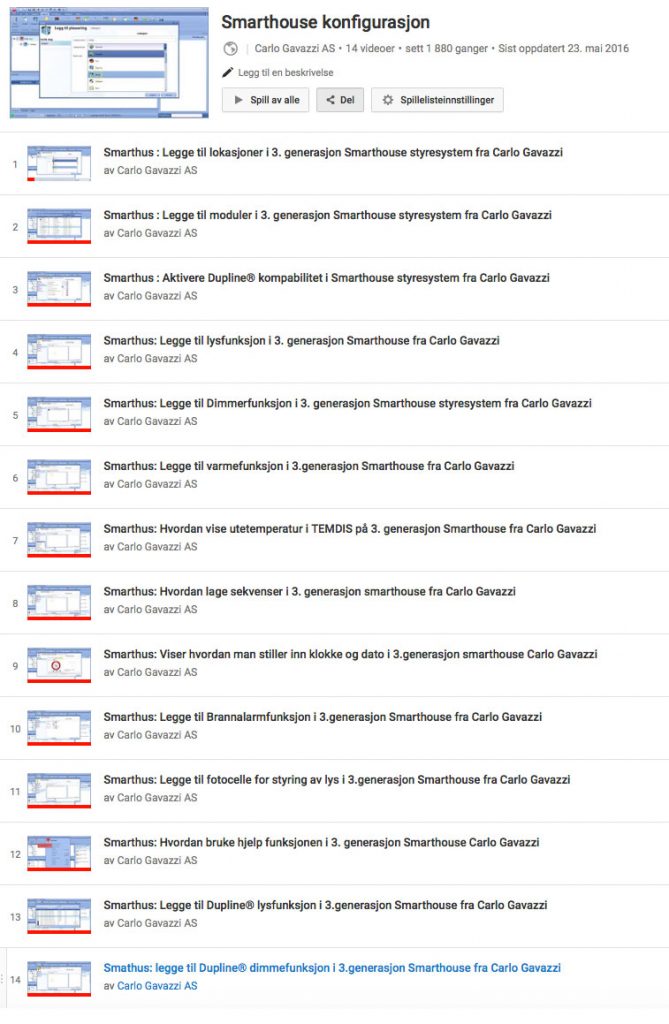Open video Hvordan lage sekvenser
669x1024 pixels.
coord(309,591)
